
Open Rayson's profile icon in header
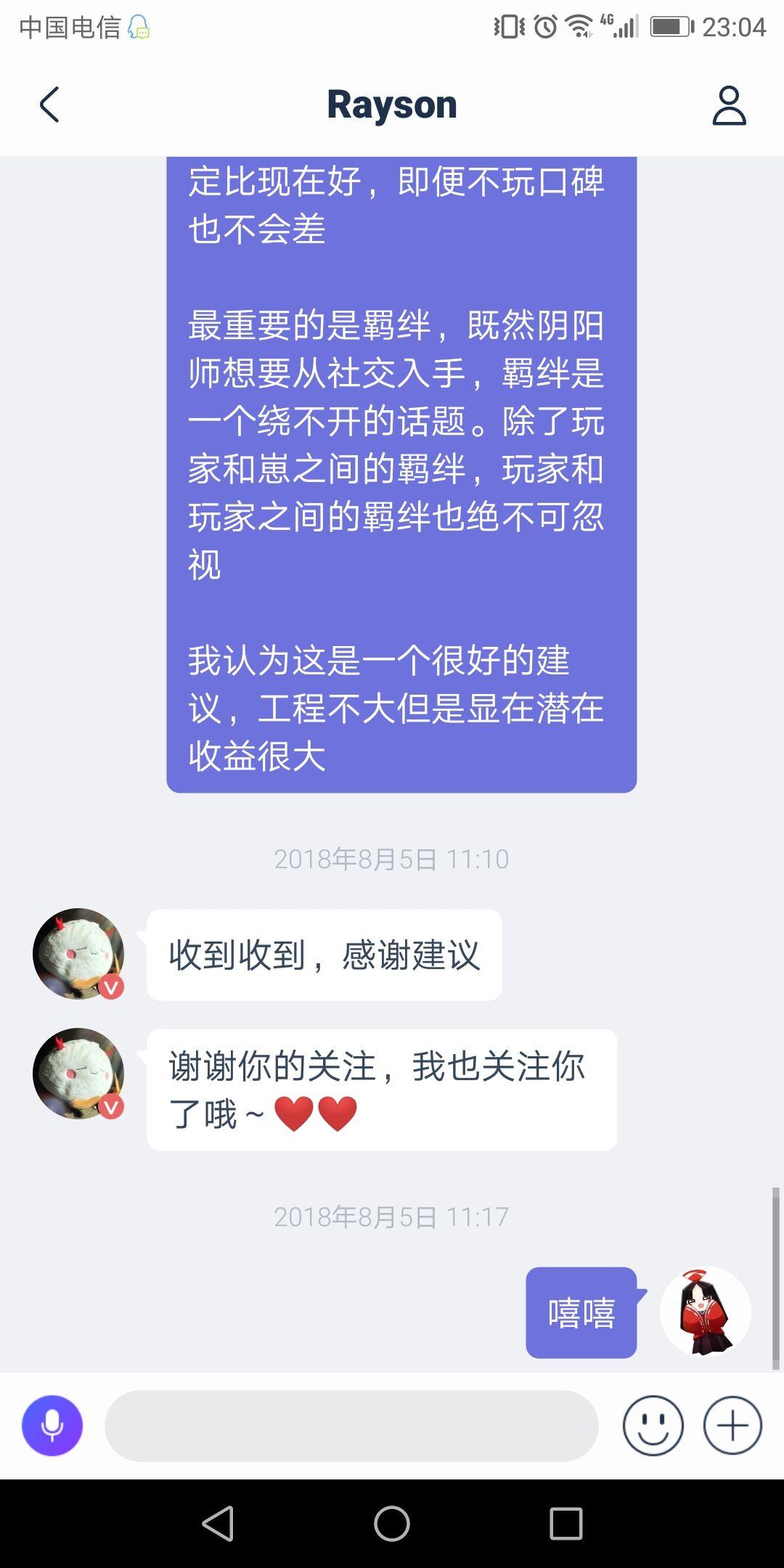pyautogui.click(x=729, y=106)
